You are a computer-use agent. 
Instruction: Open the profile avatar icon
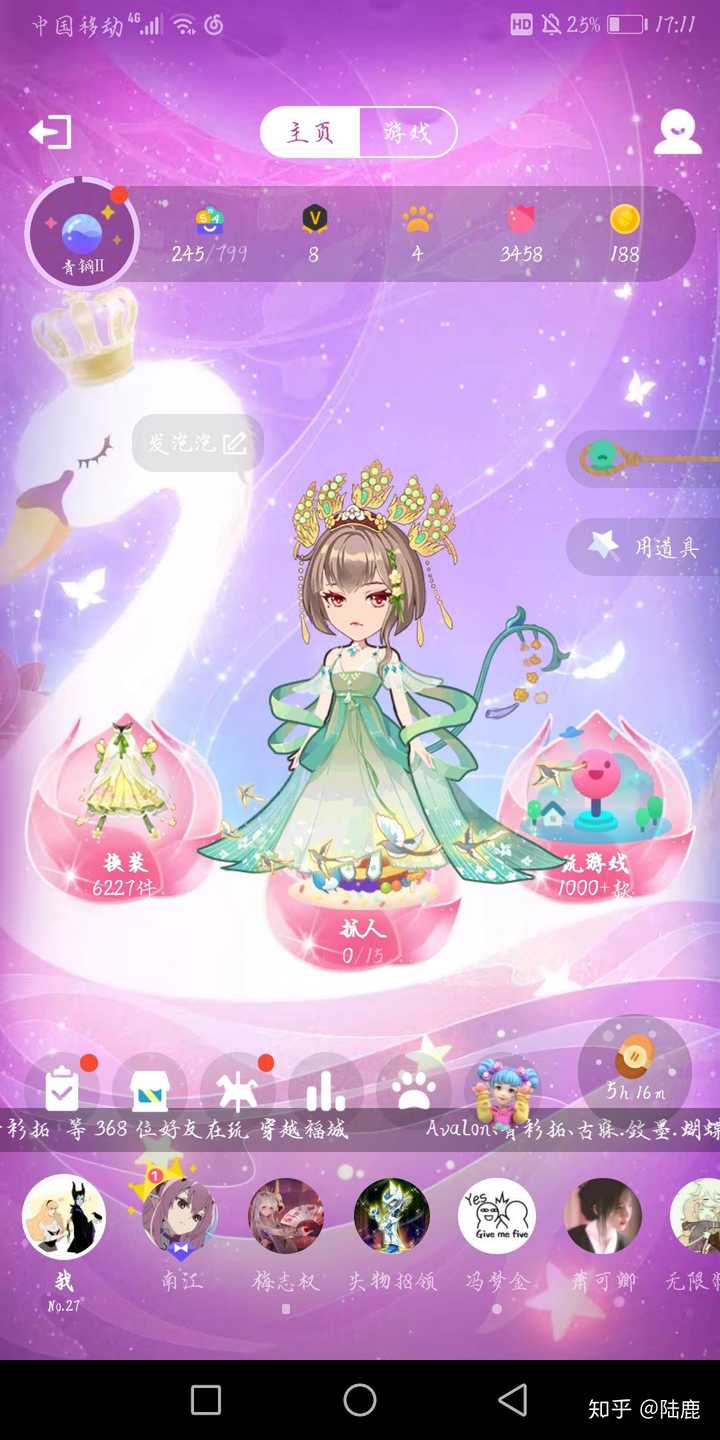pyautogui.click(x=677, y=132)
